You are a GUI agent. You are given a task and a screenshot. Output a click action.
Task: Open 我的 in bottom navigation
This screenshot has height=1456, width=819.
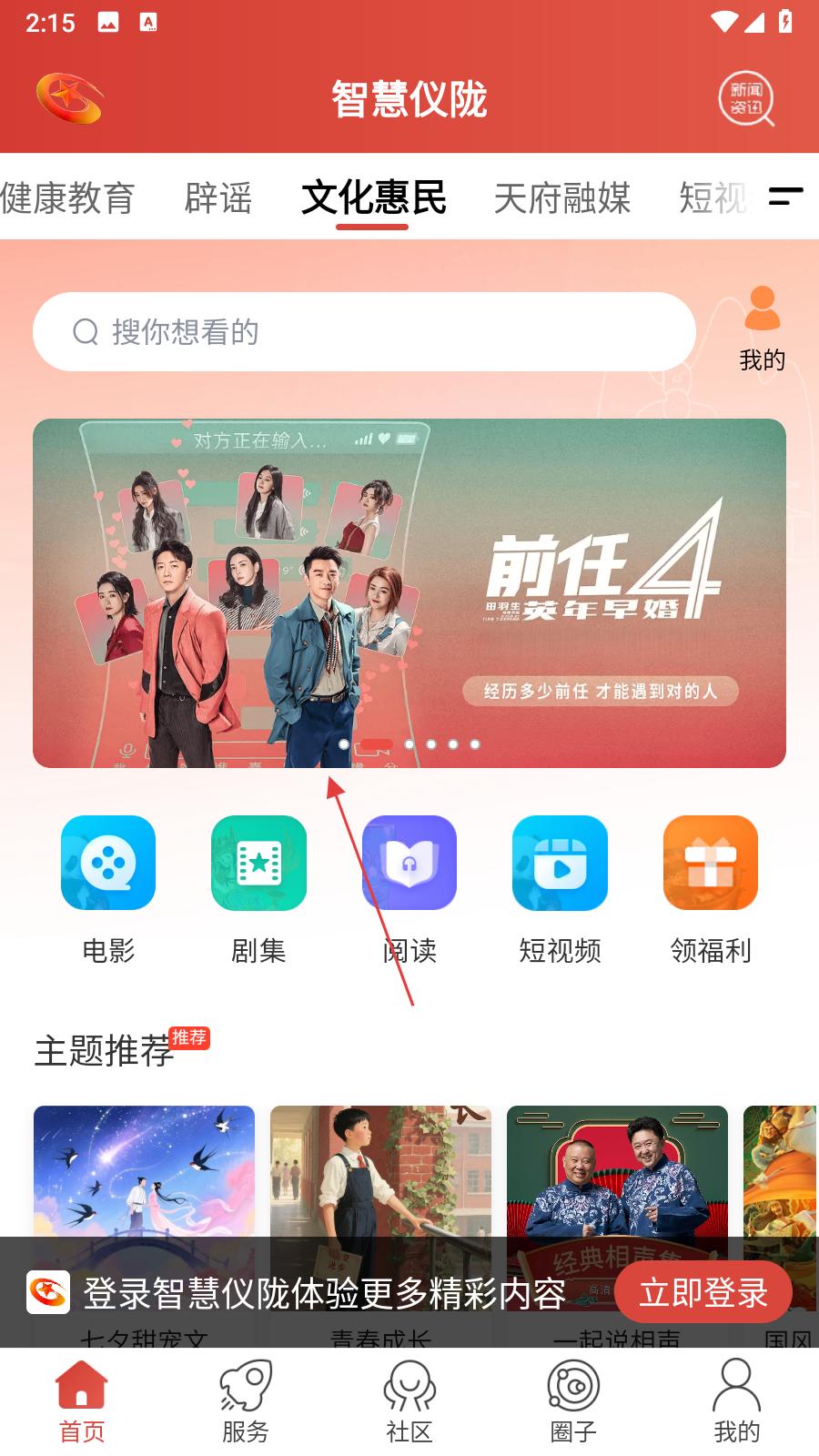(x=736, y=1401)
